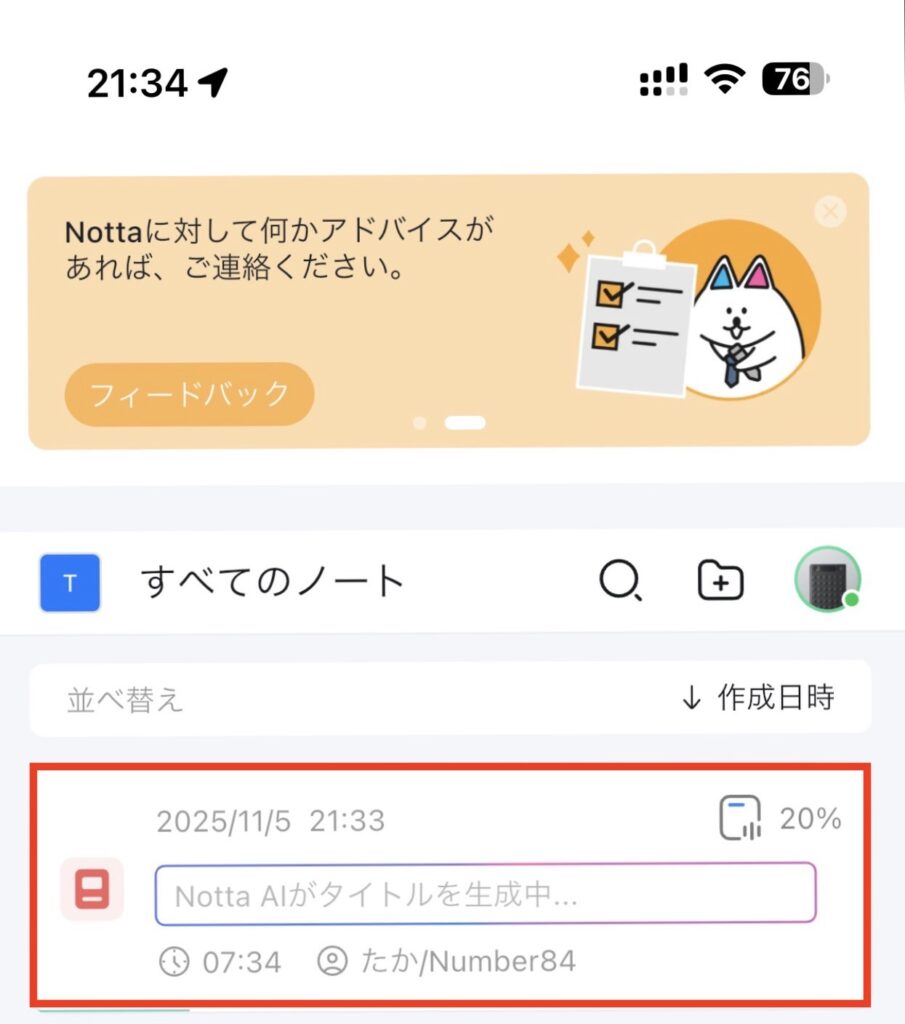Tap the Wi-Fi icon in the status bar

click(723, 77)
